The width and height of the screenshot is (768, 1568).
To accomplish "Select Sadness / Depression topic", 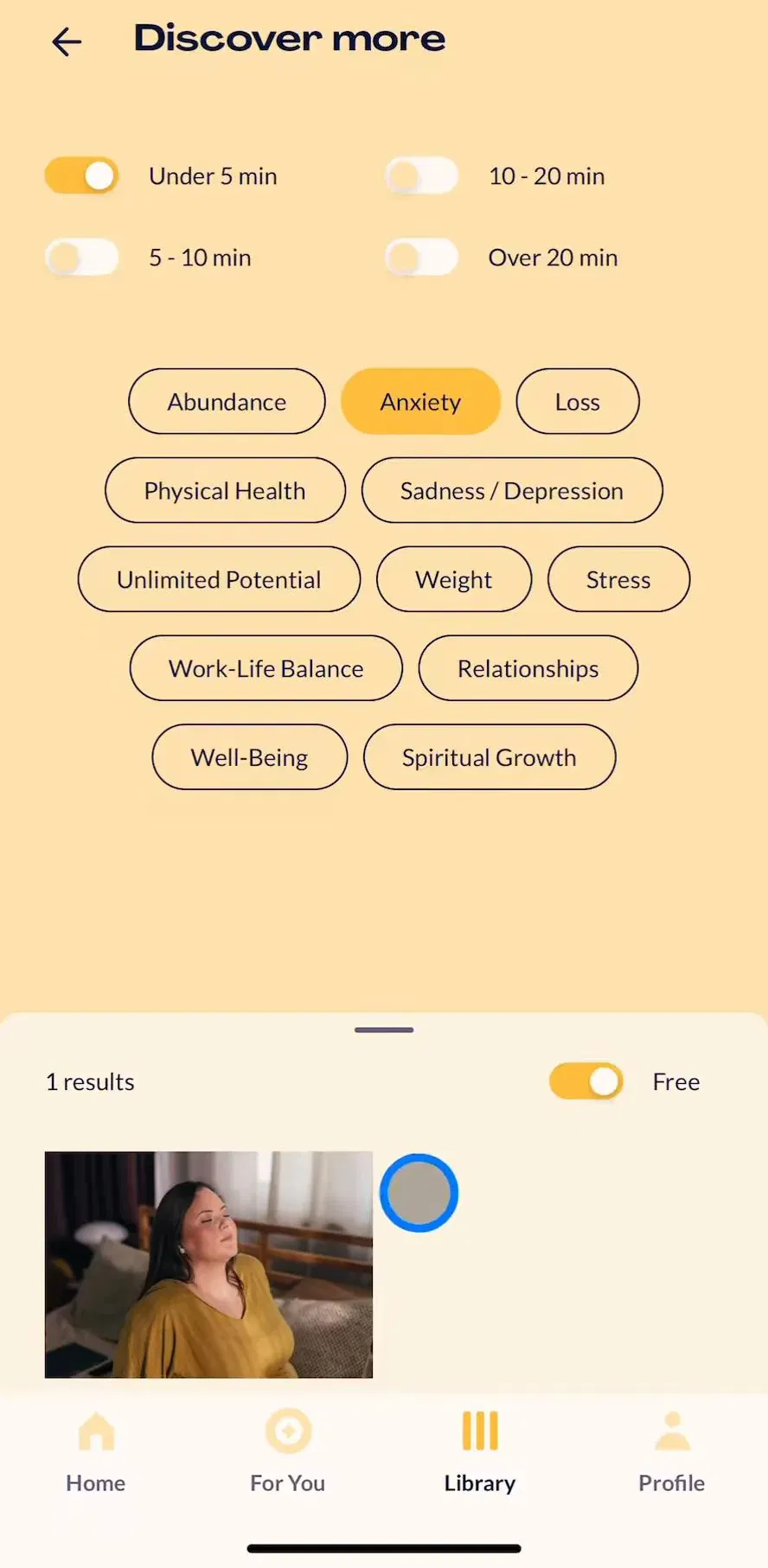I will 512,491.
